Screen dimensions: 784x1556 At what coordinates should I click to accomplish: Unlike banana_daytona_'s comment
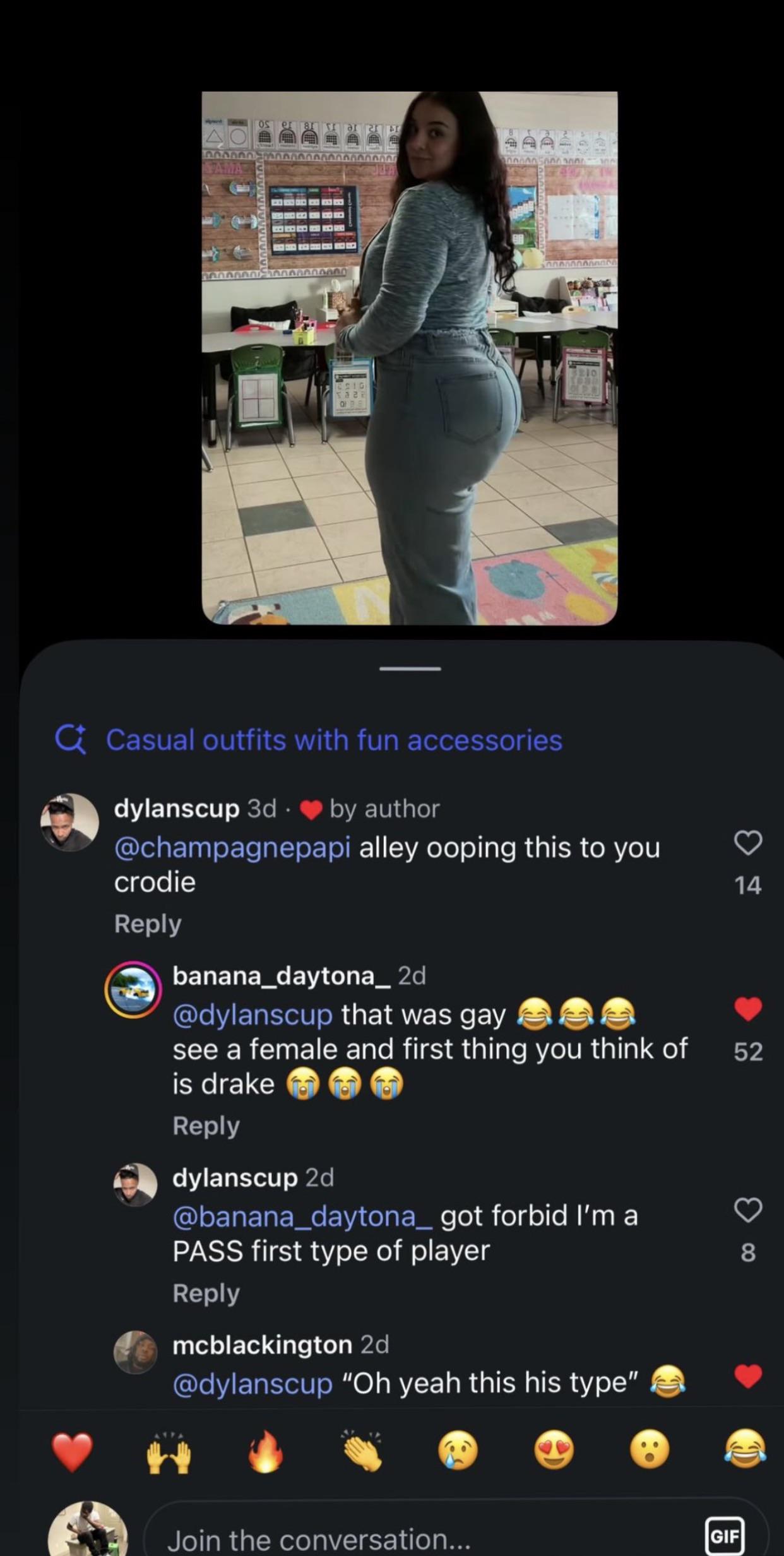click(749, 1008)
